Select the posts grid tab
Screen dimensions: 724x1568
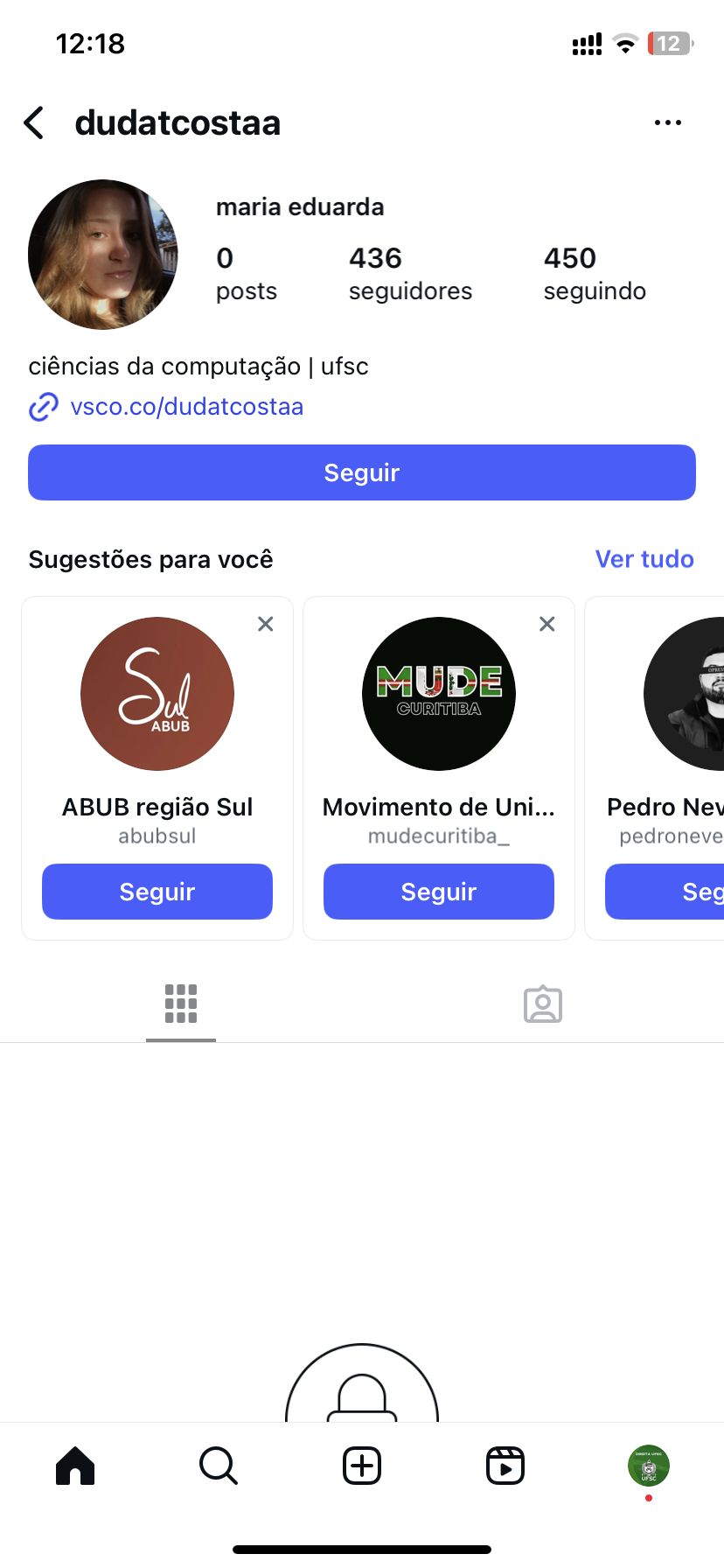[181, 1004]
